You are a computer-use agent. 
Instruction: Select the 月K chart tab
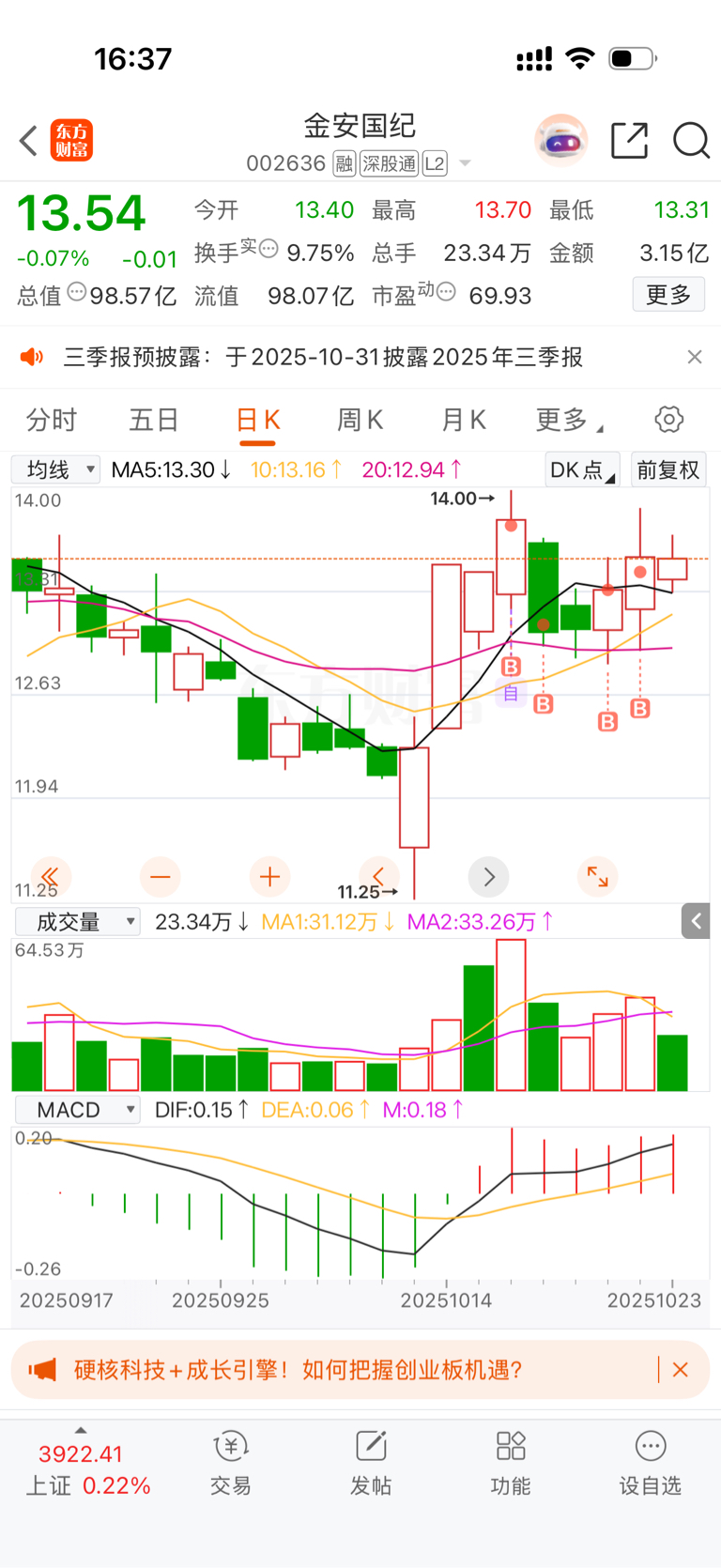(463, 420)
